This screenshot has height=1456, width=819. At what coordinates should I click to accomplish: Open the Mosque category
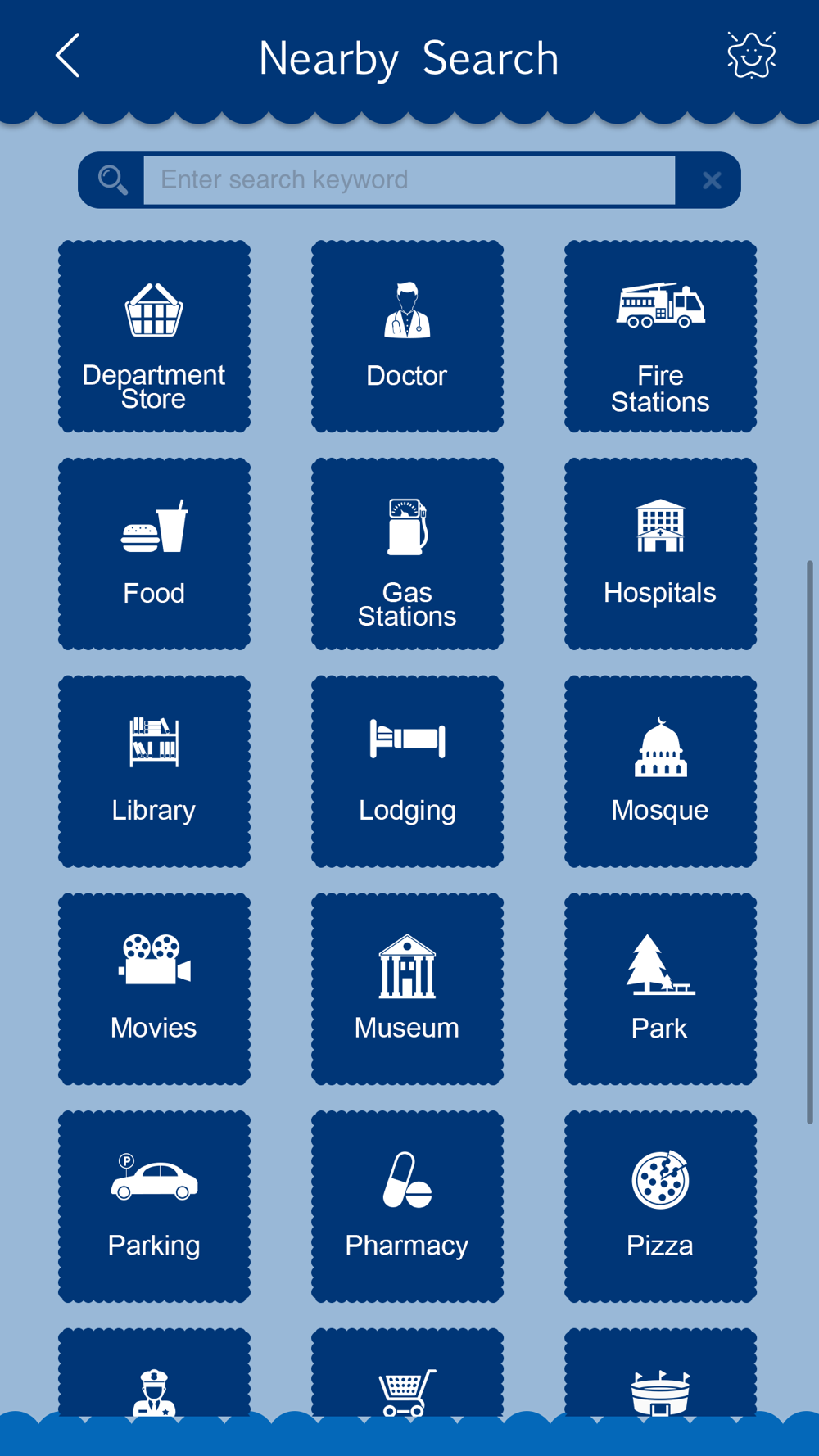[660, 771]
